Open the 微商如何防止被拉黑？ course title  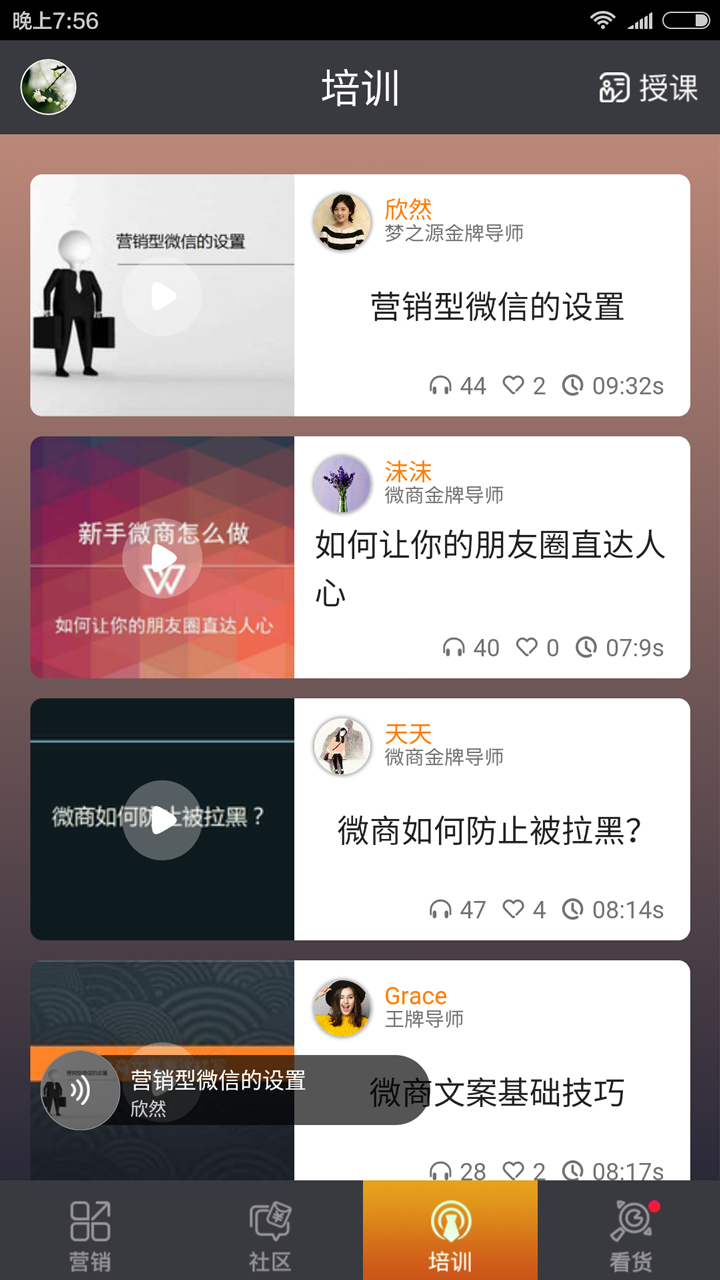[x=490, y=830]
